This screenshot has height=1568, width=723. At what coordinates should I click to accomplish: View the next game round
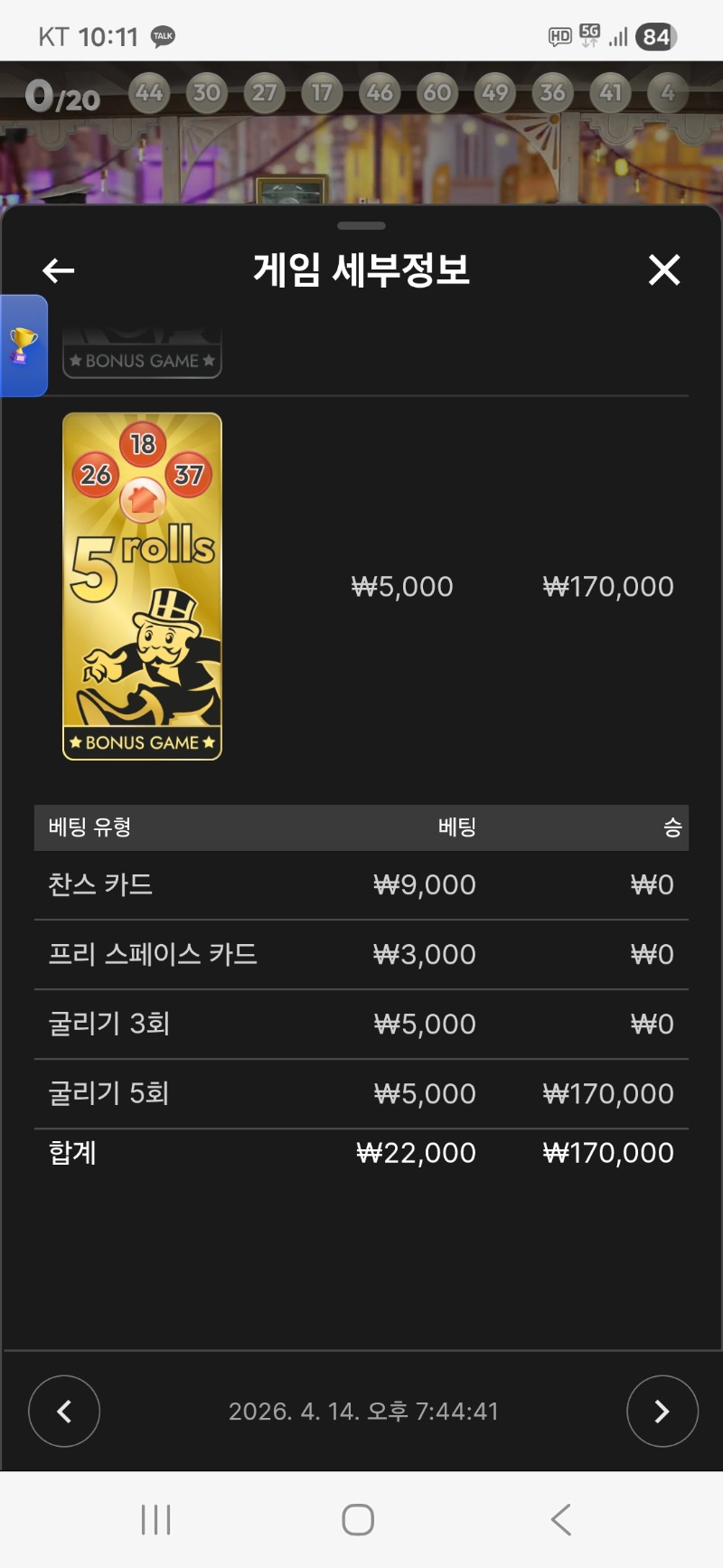pyautogui.click(x=662, y=1412)
